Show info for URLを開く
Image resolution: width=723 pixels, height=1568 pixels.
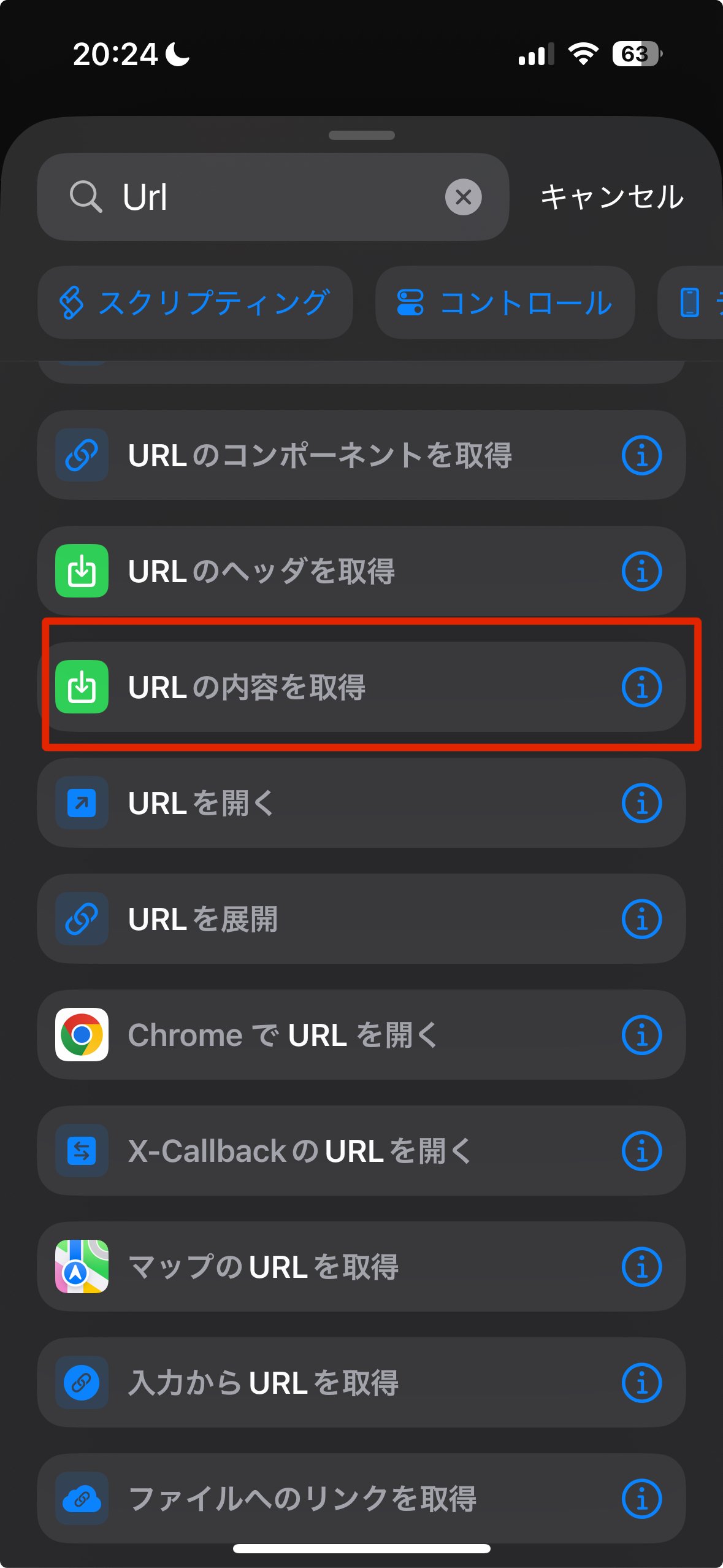[x=641, y=803]
